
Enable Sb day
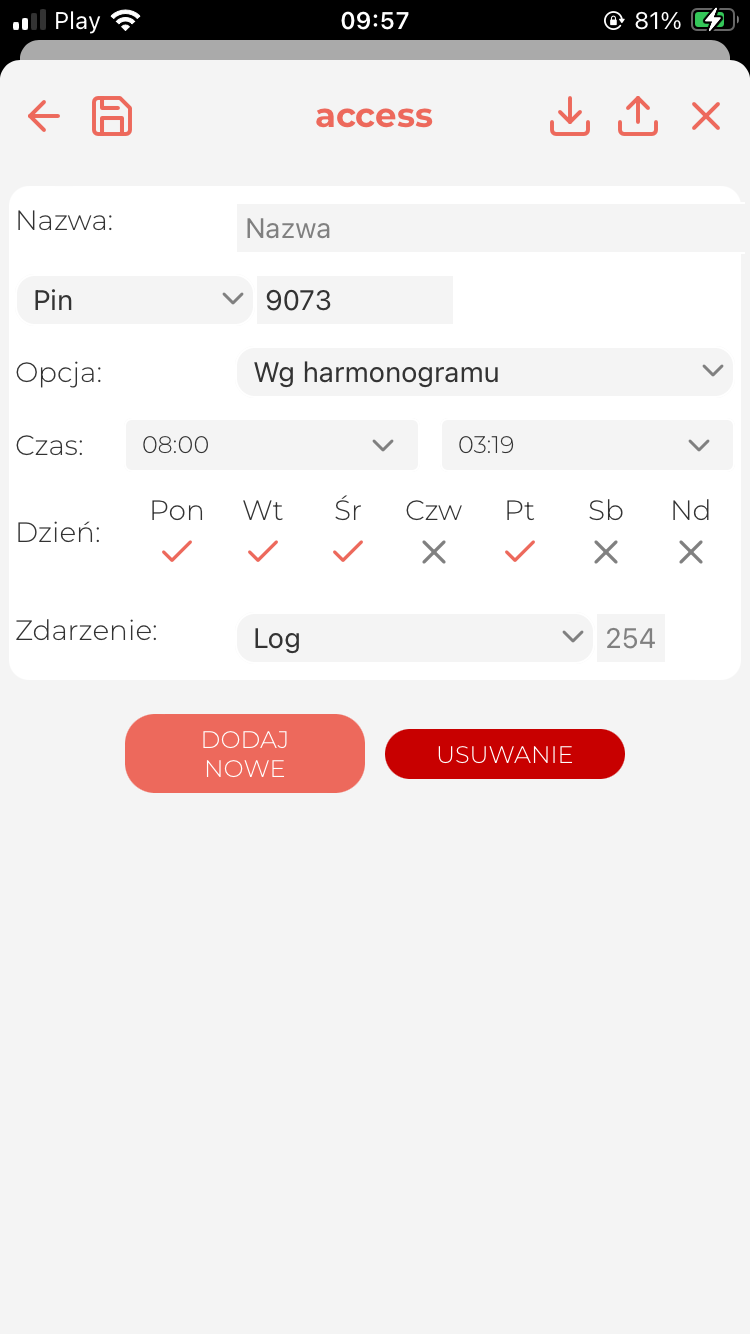point(606,552)
